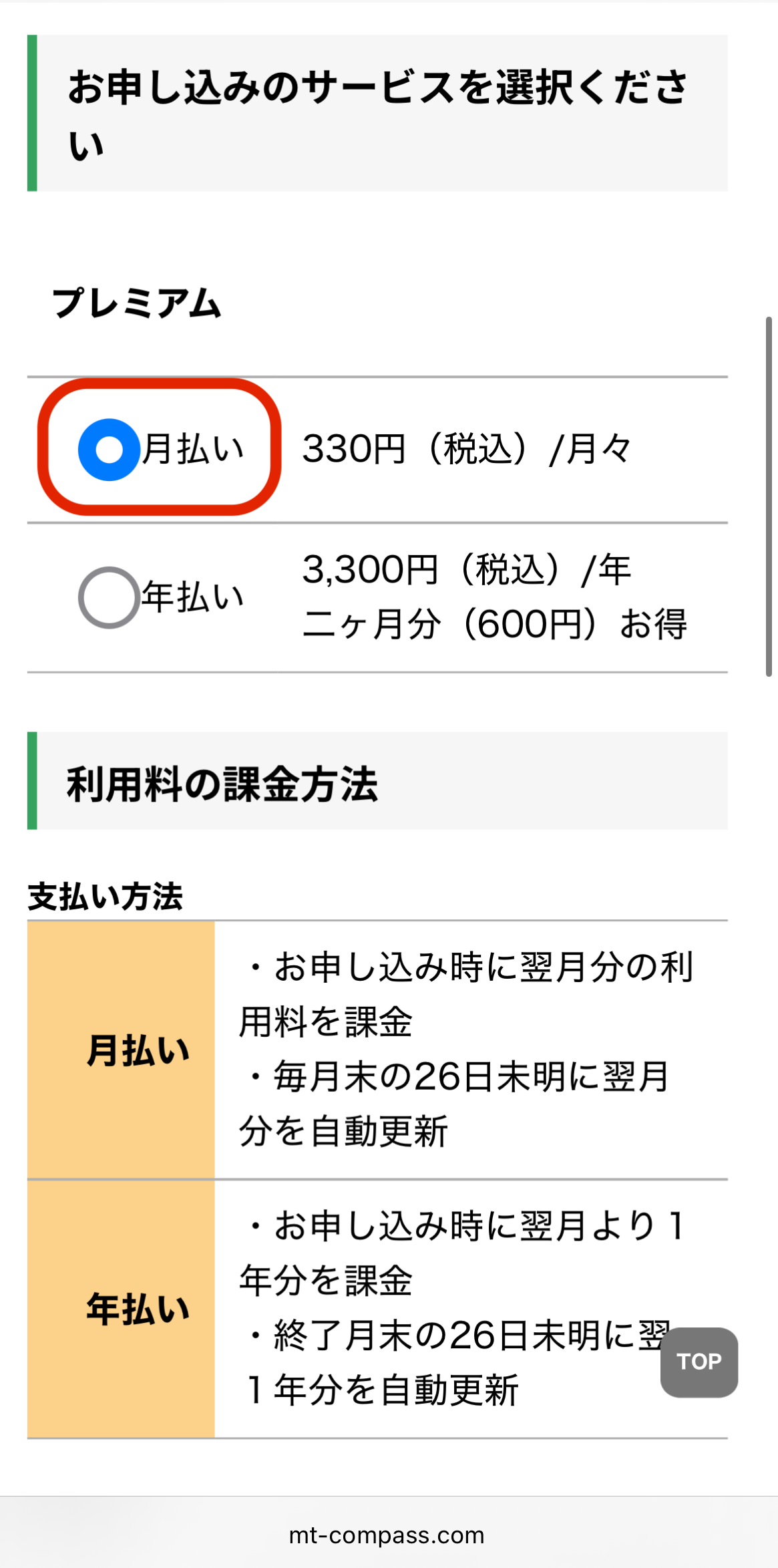This screenshot has height=1568, width=778.
Task: Jump back up with the TOP button
Action: [x=699, y=1362]
